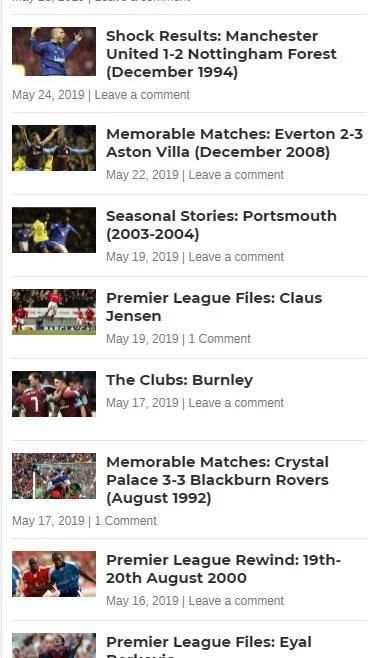The height and width of the screenshot is (658, 372).
Task: Open the Crystal Palace 3-3 Blackburn Rovers article
Action: tap(217, 480)
